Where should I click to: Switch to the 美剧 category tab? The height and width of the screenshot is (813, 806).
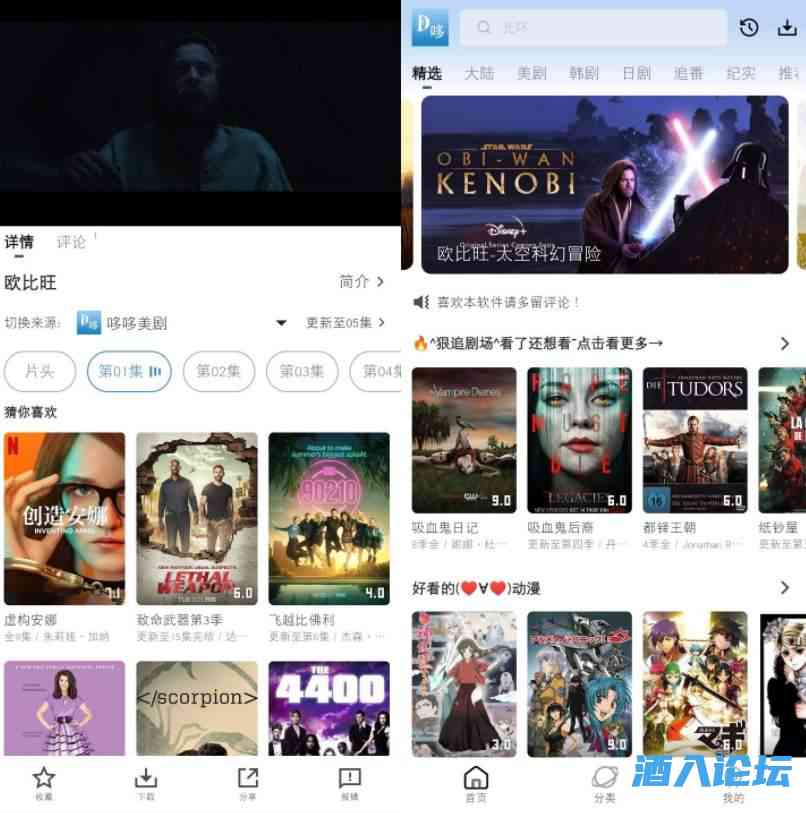pyautogui.click(x=531, y=73)
